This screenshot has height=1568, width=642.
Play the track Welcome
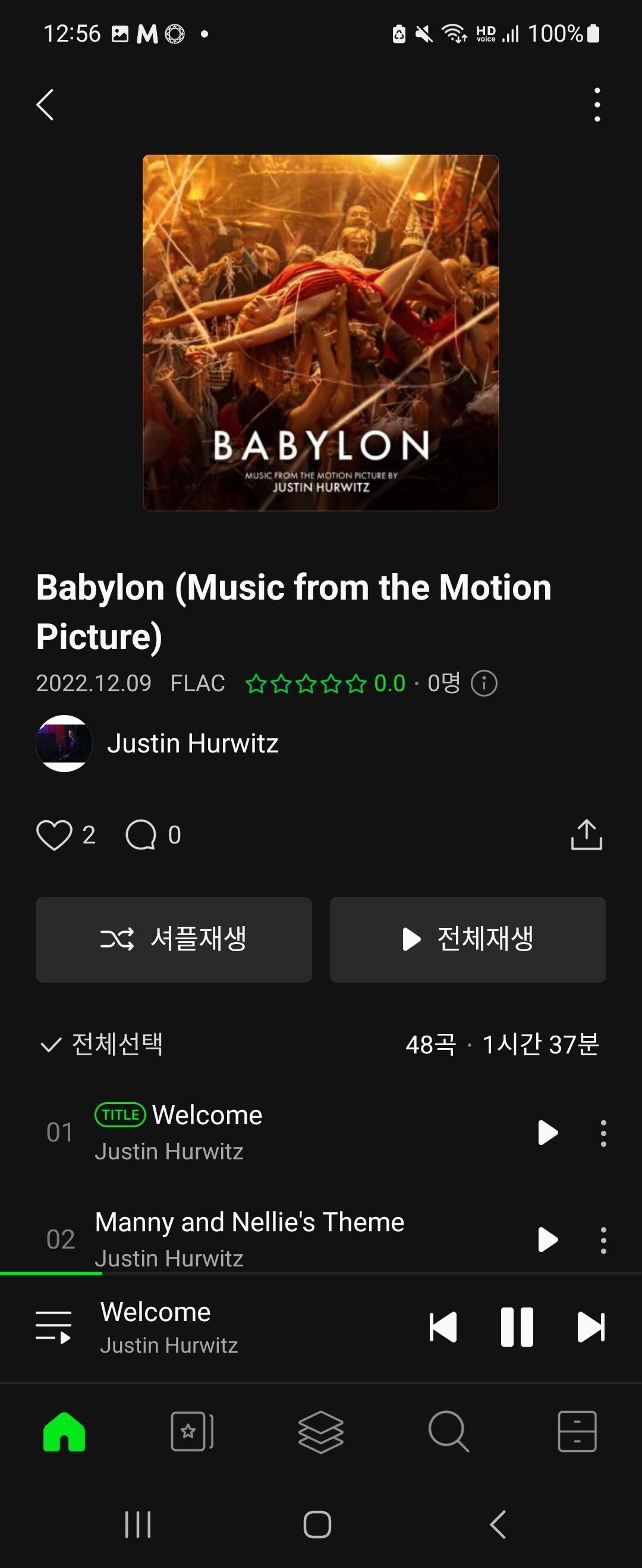coord(547,1132)
